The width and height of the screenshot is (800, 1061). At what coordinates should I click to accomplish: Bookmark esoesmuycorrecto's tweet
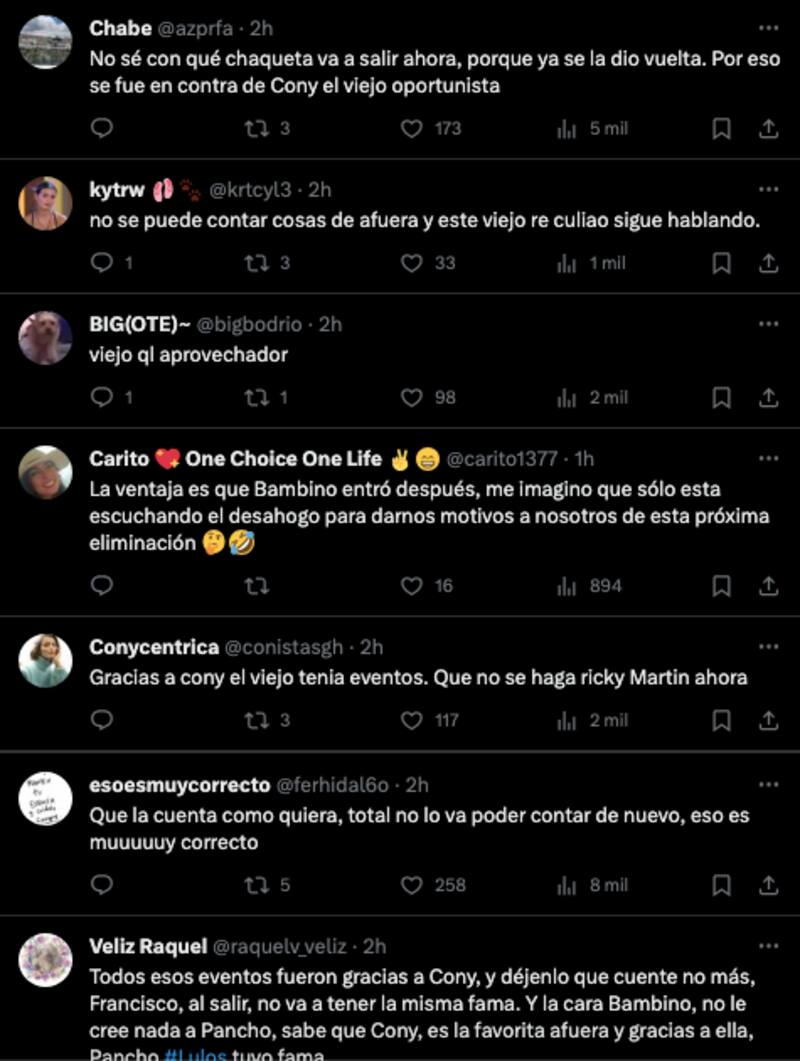(x=721, y=885)
